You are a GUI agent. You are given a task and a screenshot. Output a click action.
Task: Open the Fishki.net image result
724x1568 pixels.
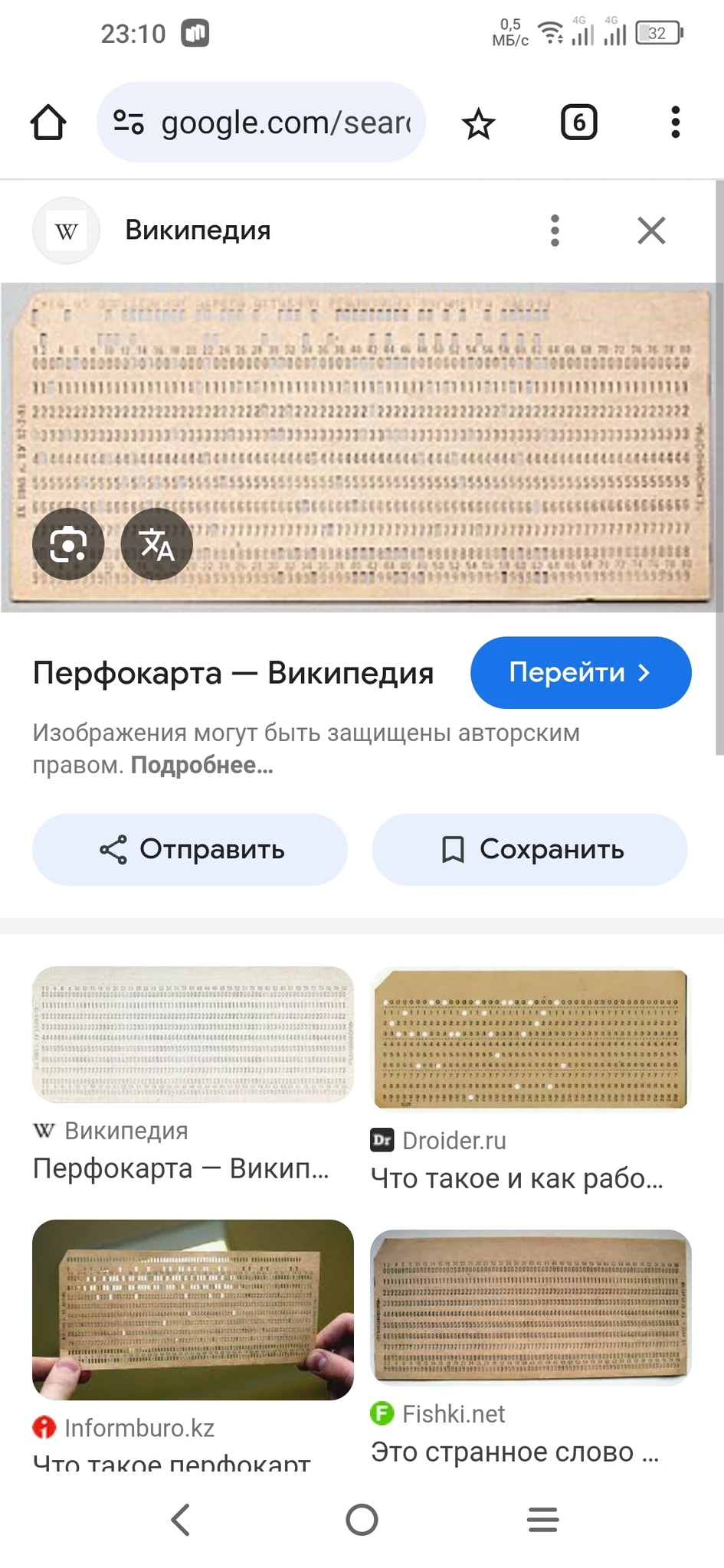click(x=530, y=1306)
